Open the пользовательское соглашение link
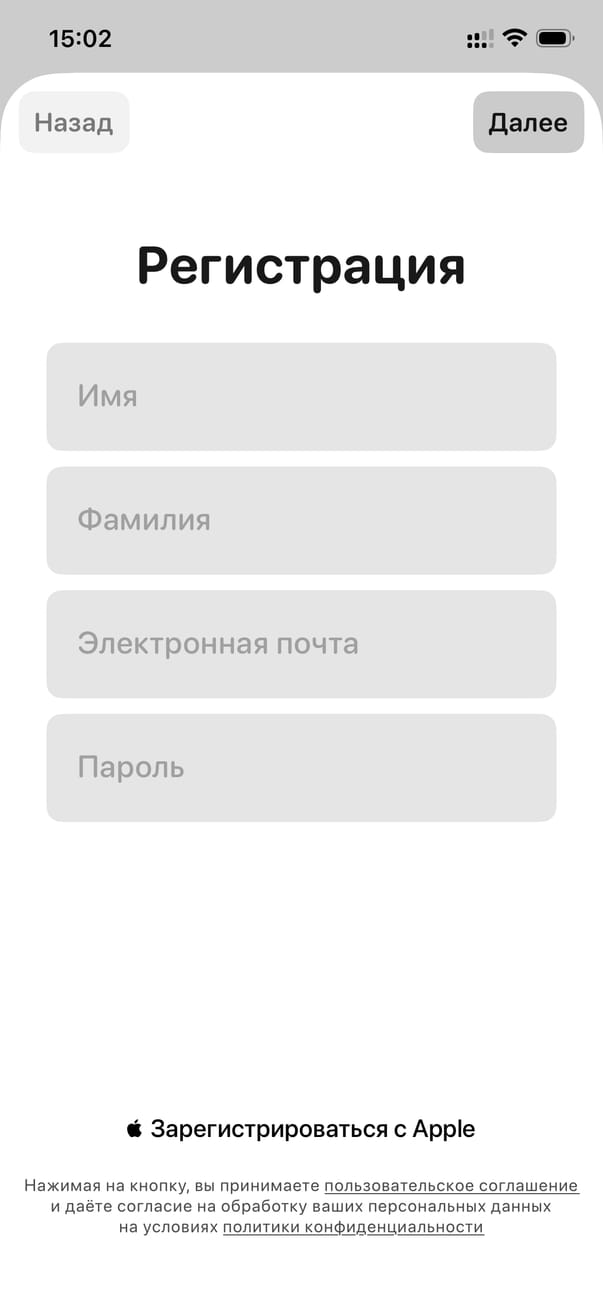The height and width of the screenshot is (1305, 603). point(451,1186)
